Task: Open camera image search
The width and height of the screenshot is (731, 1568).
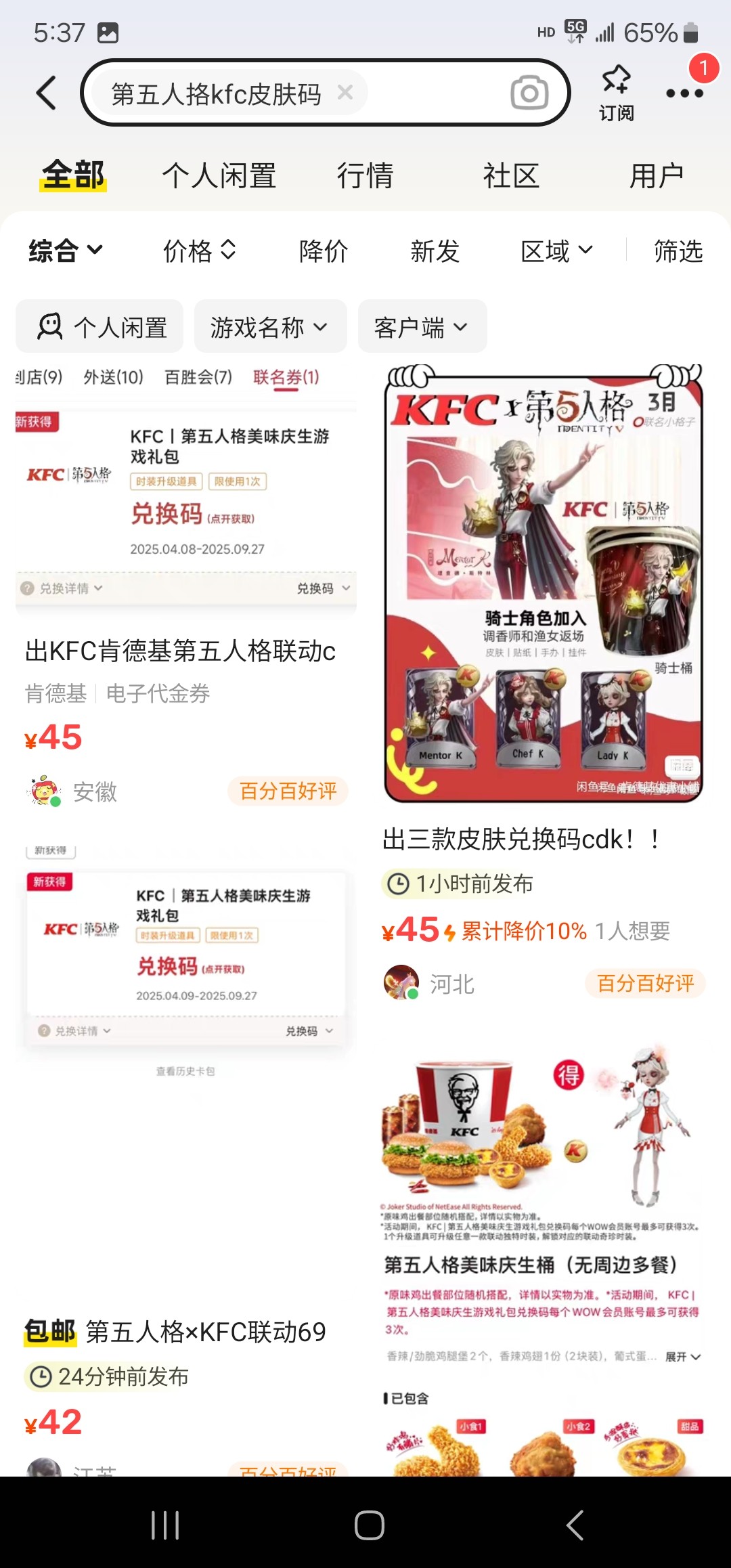Action: pos(529,93)
